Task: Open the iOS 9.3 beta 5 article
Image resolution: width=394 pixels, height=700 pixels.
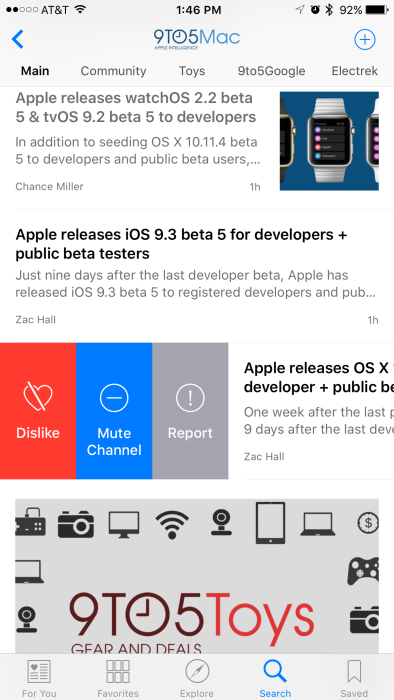Action: click(197, 275)
